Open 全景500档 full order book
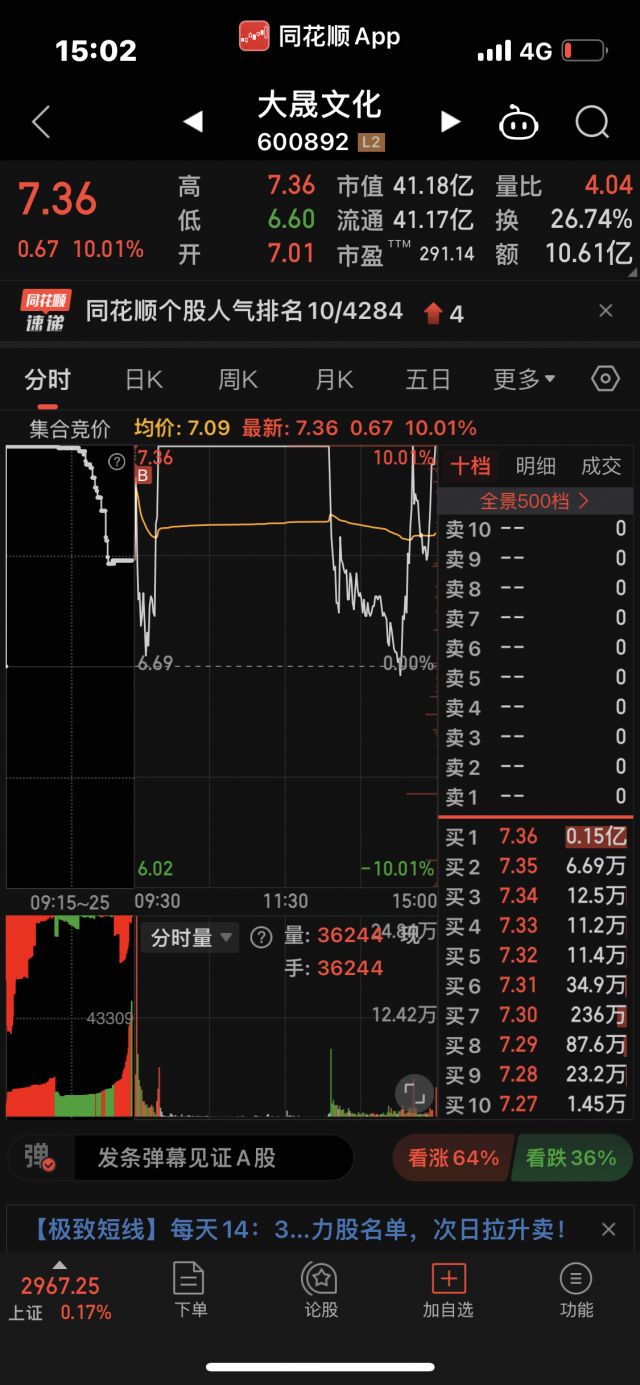Viewport: 640px width, 1385px height. 535,501
